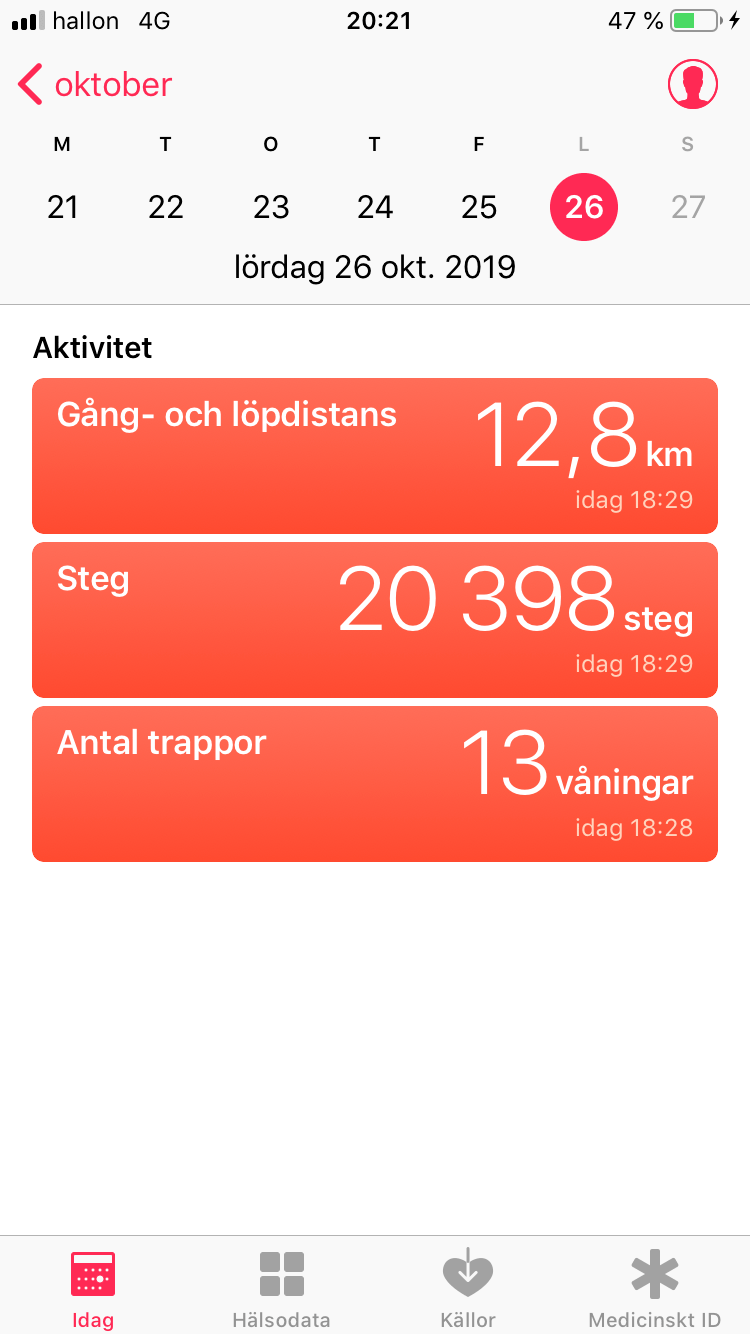Tap the highlighted date 26
Screen dimensions: 750x1334
click(x=584, y=207)
